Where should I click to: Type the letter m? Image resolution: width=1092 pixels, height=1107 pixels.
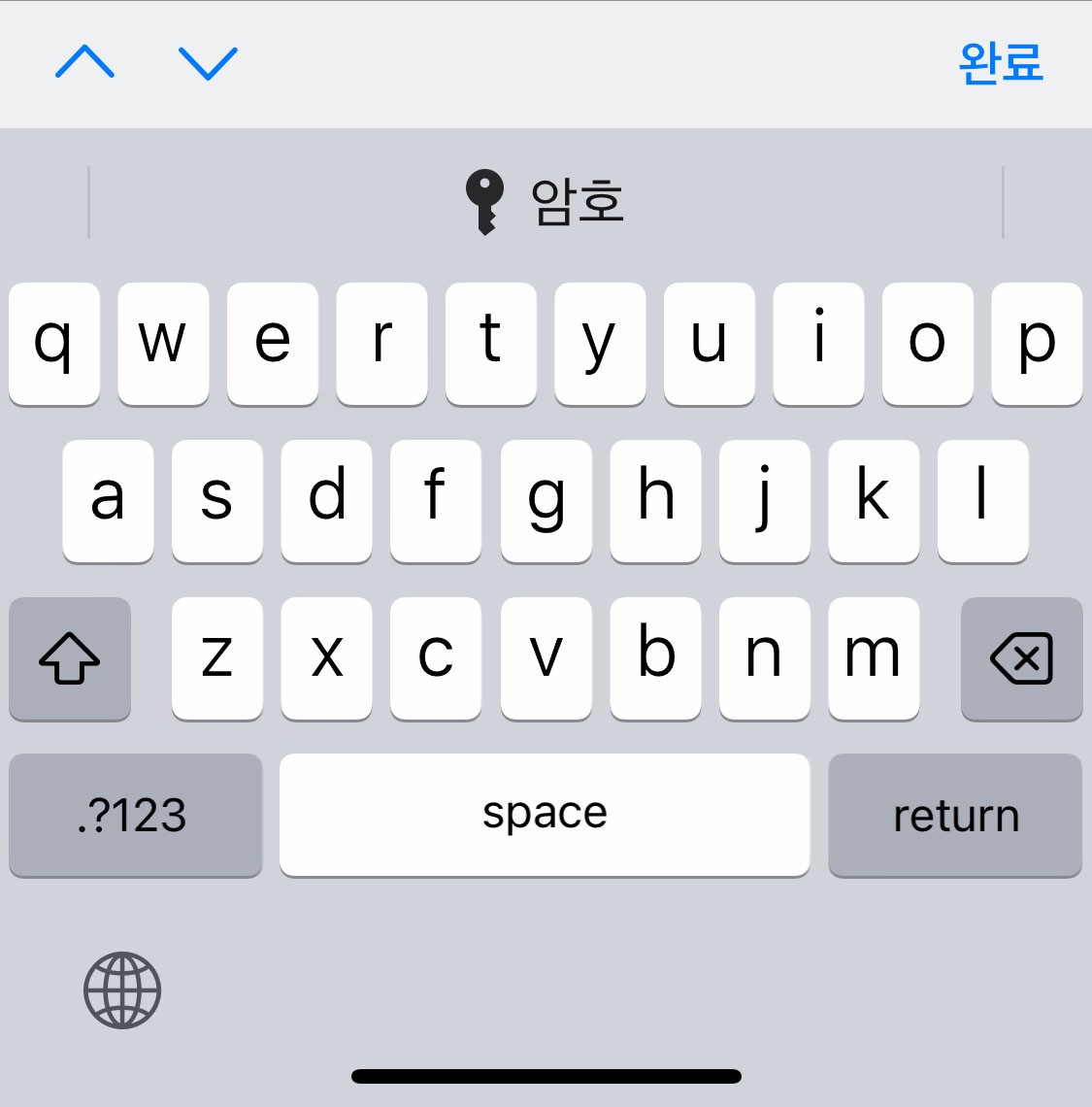(874, 657)
